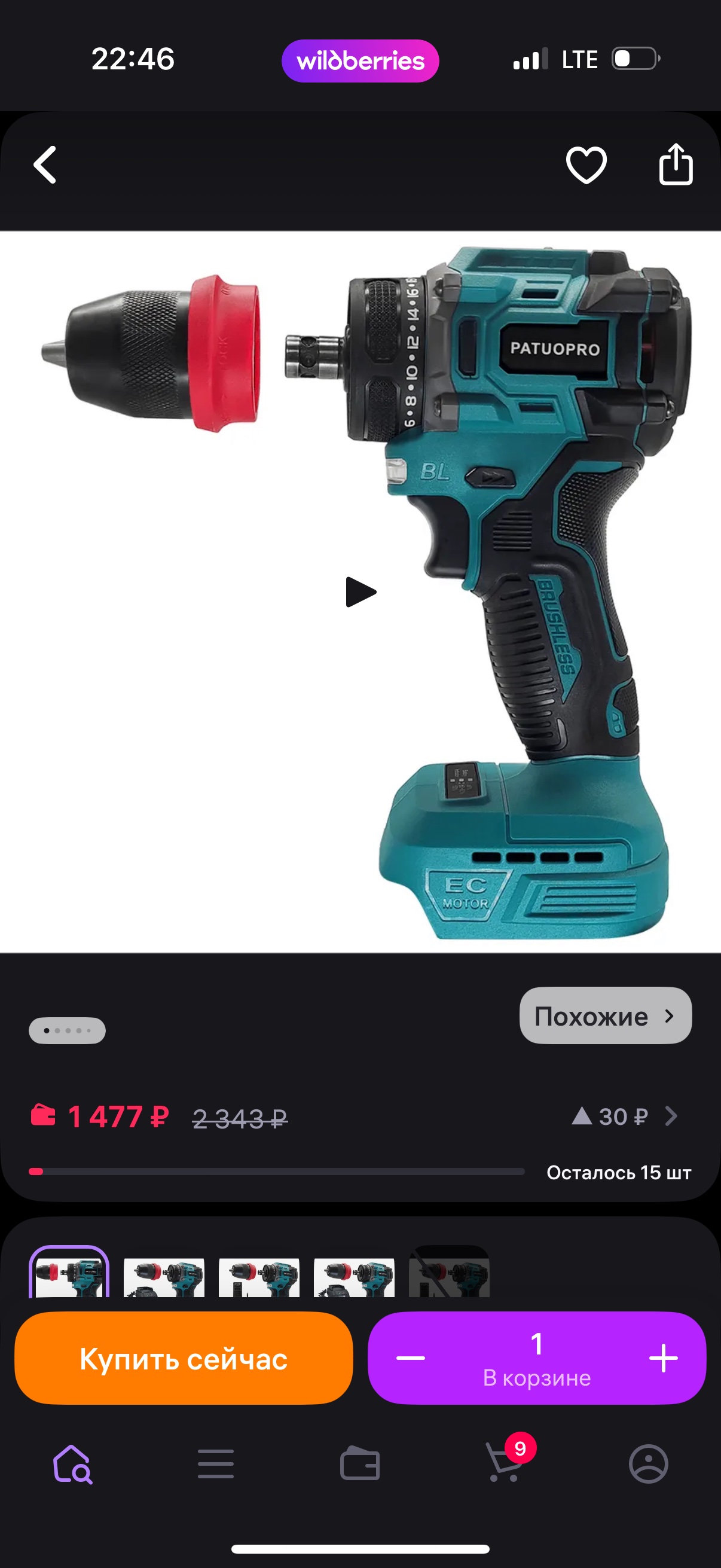The width and height of the screenshot is (721, 1568).
Task: Open the wallet tab
Action: click(x=360, y=1464)
